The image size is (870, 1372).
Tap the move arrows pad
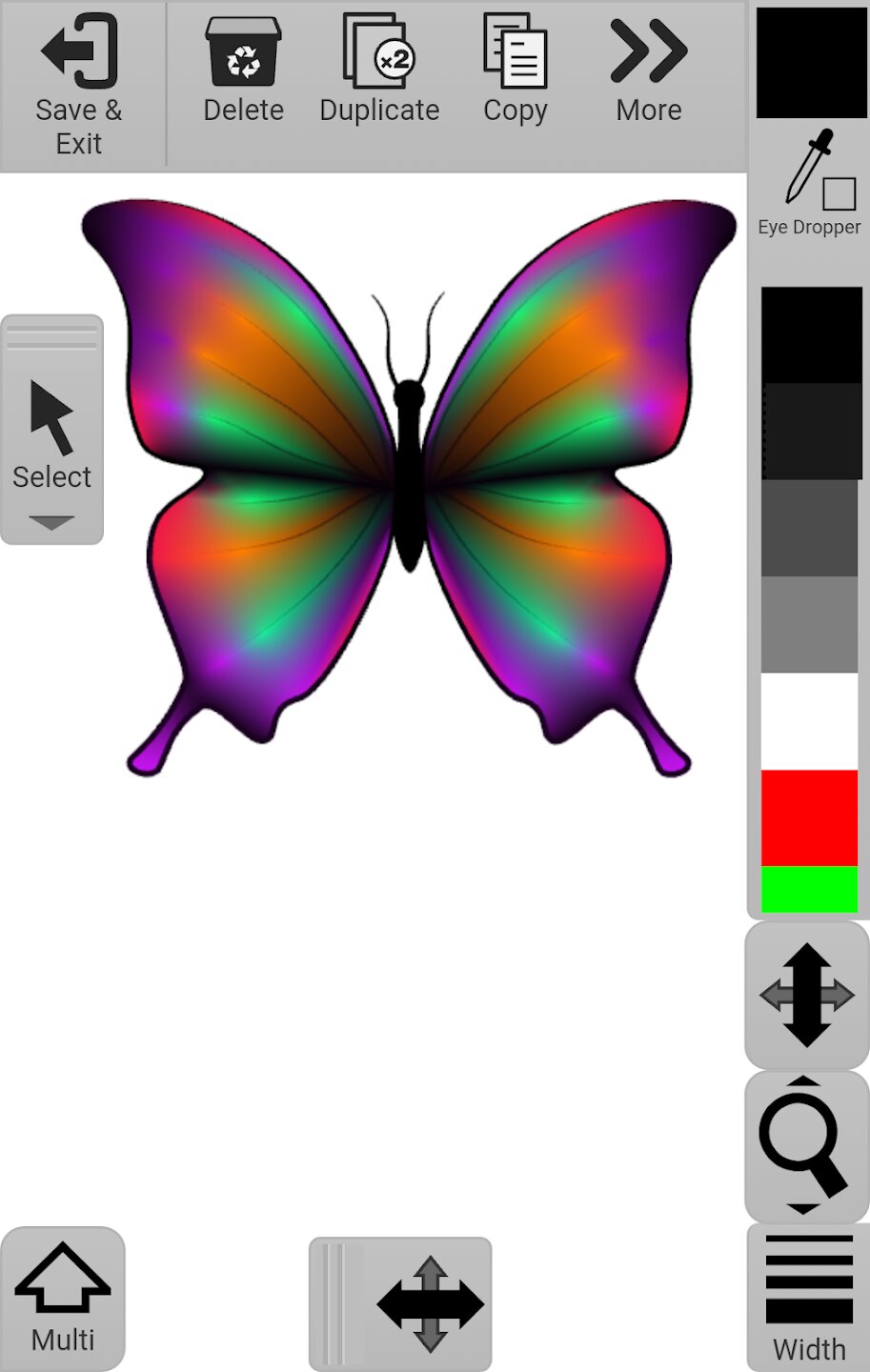click(x=430, y=1303)
